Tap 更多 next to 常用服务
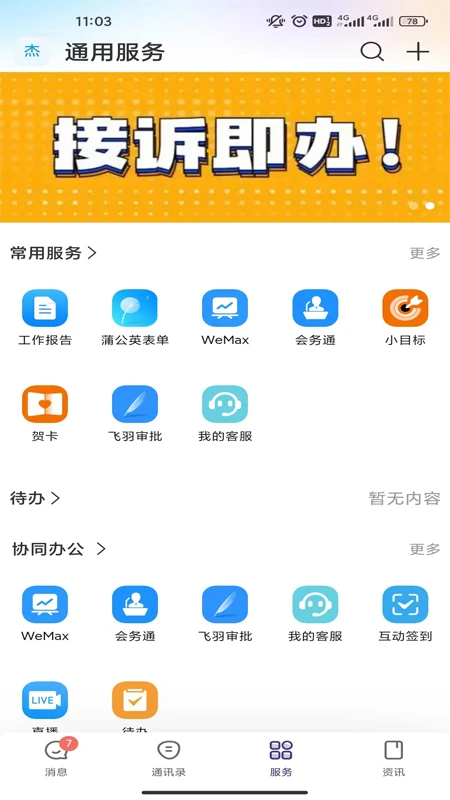Image resolution: width=450 pixels, height=800 pixels. tap(425, 253)
